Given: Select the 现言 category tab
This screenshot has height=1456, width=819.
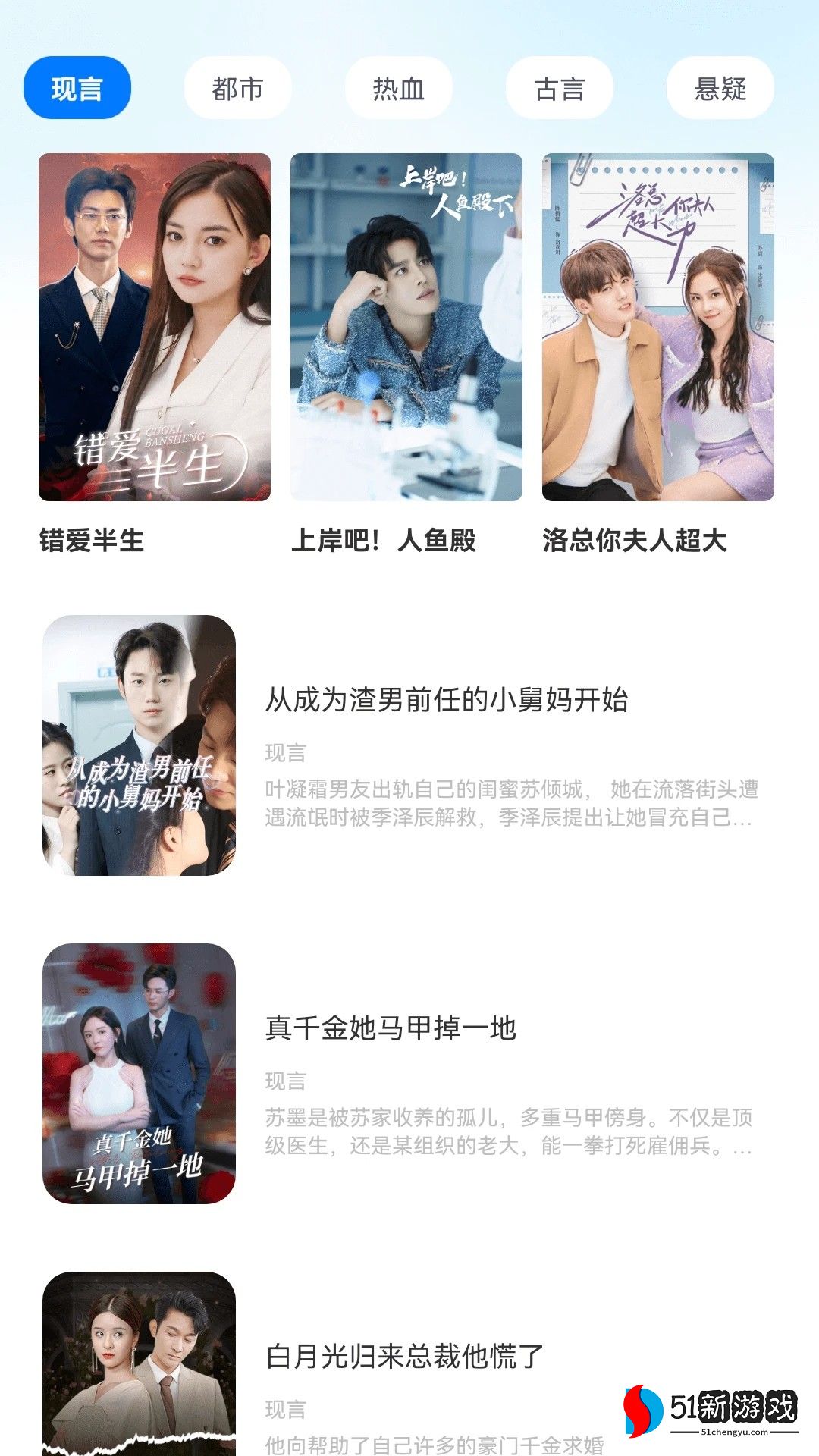Looking at the screenshot, I should point(77,88).
